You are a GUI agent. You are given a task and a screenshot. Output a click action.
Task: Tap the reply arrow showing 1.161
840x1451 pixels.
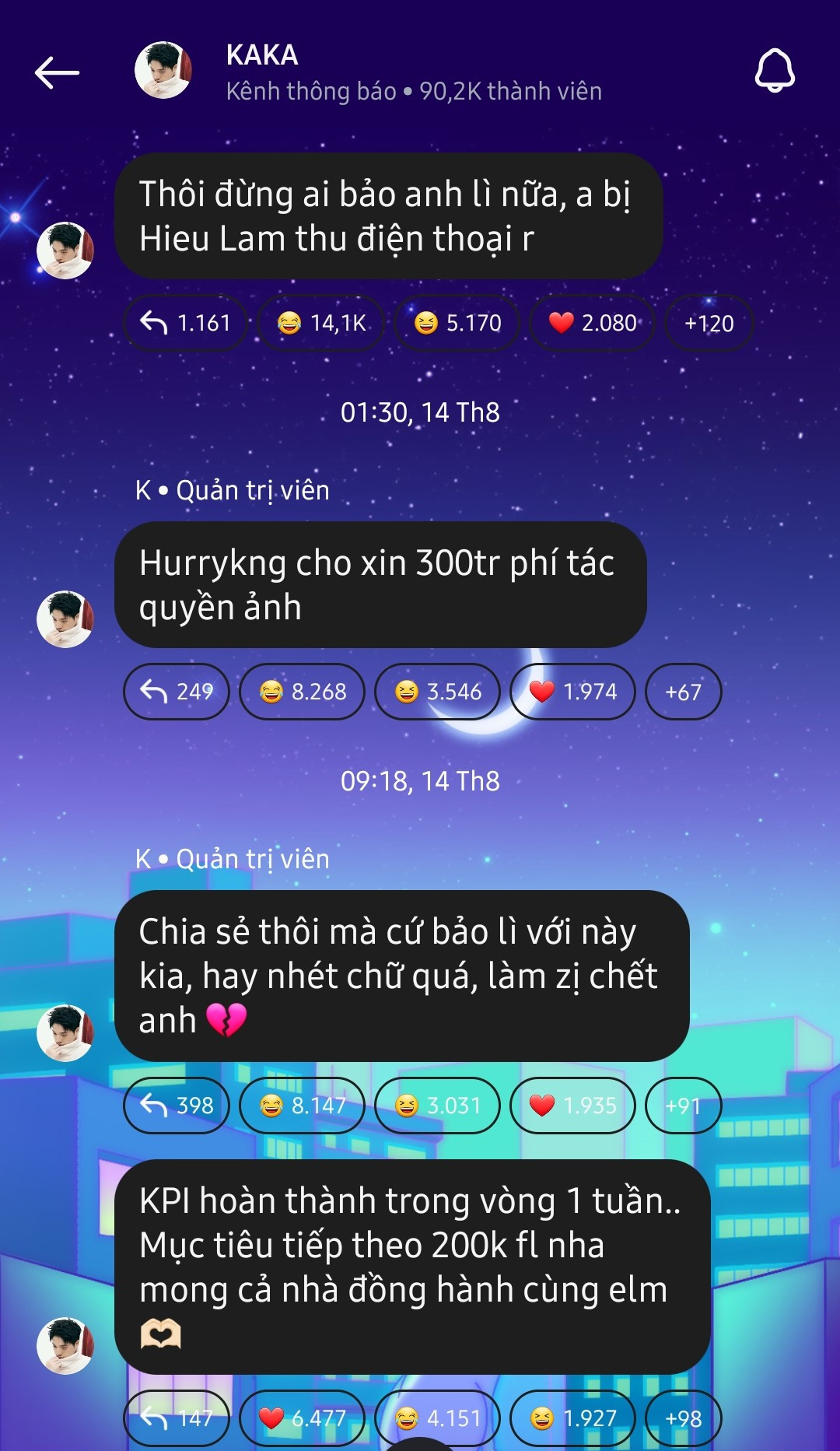pos(185,322)
